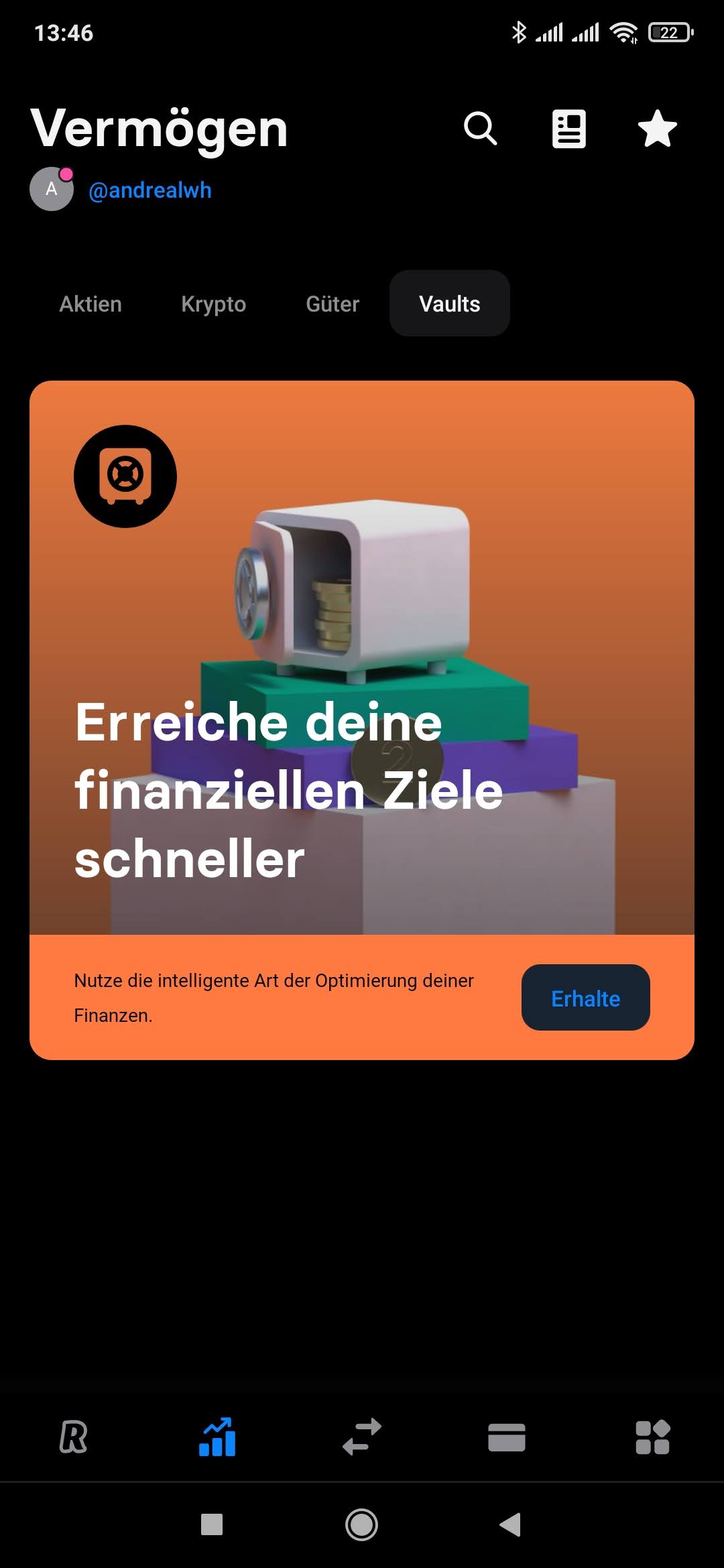Go to the Revolut home tab
This screenshot has height=1568, width=724.
coord(73,1437)
